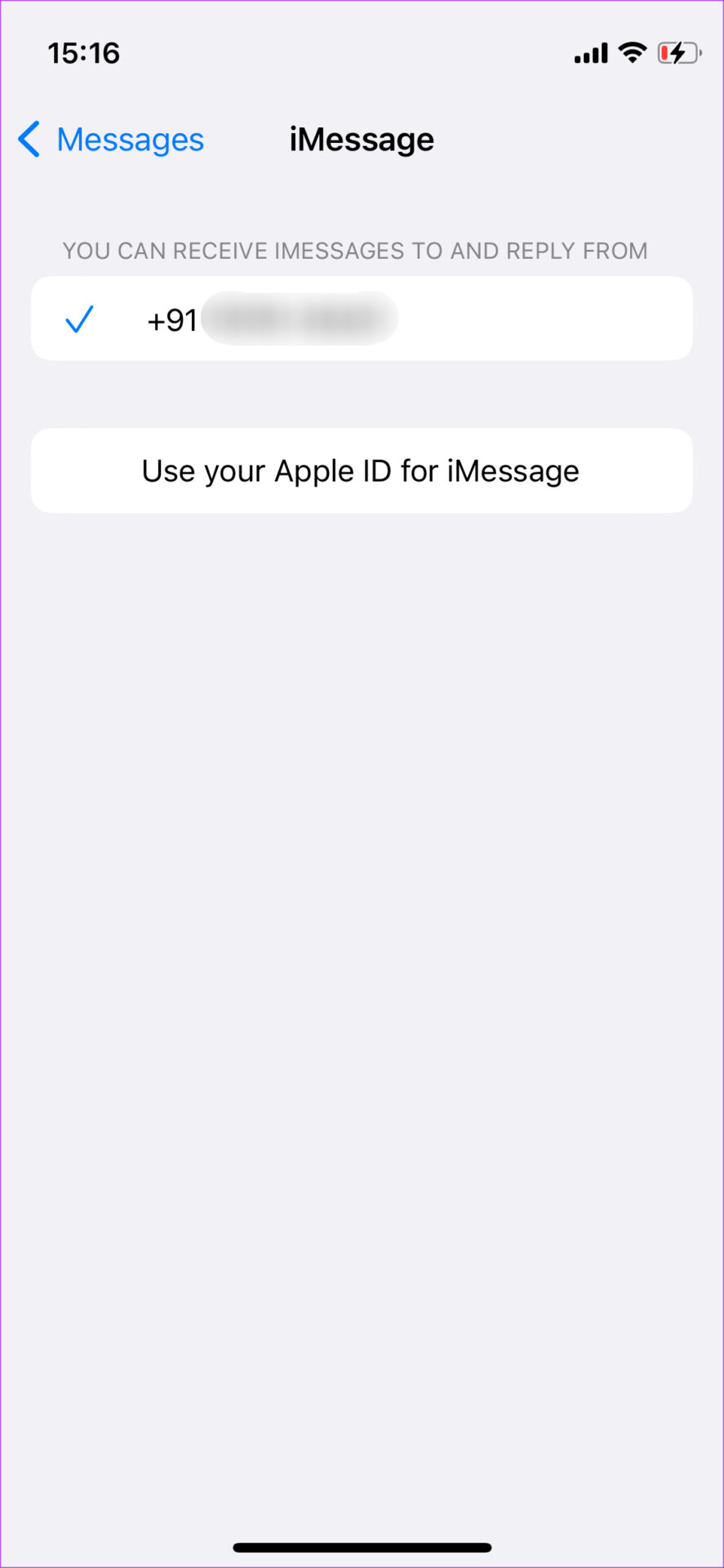Open the receive addresses list section
Image resolution: width=724 pixels, height=1568 pixels.
[x=355, y=251]
